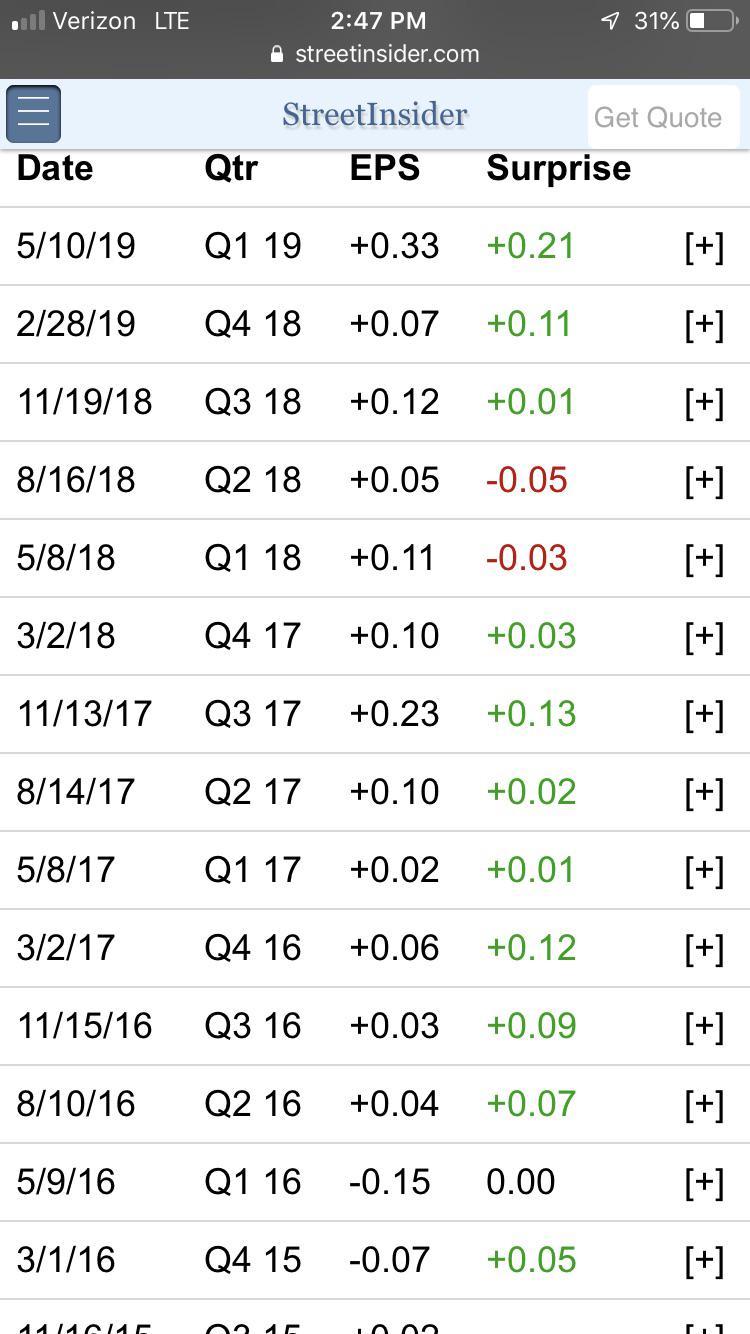Expand details for the 5/9/16 Q1 16 quarter
This screenshot has height=1334, width=750.
pos(707,1181)
